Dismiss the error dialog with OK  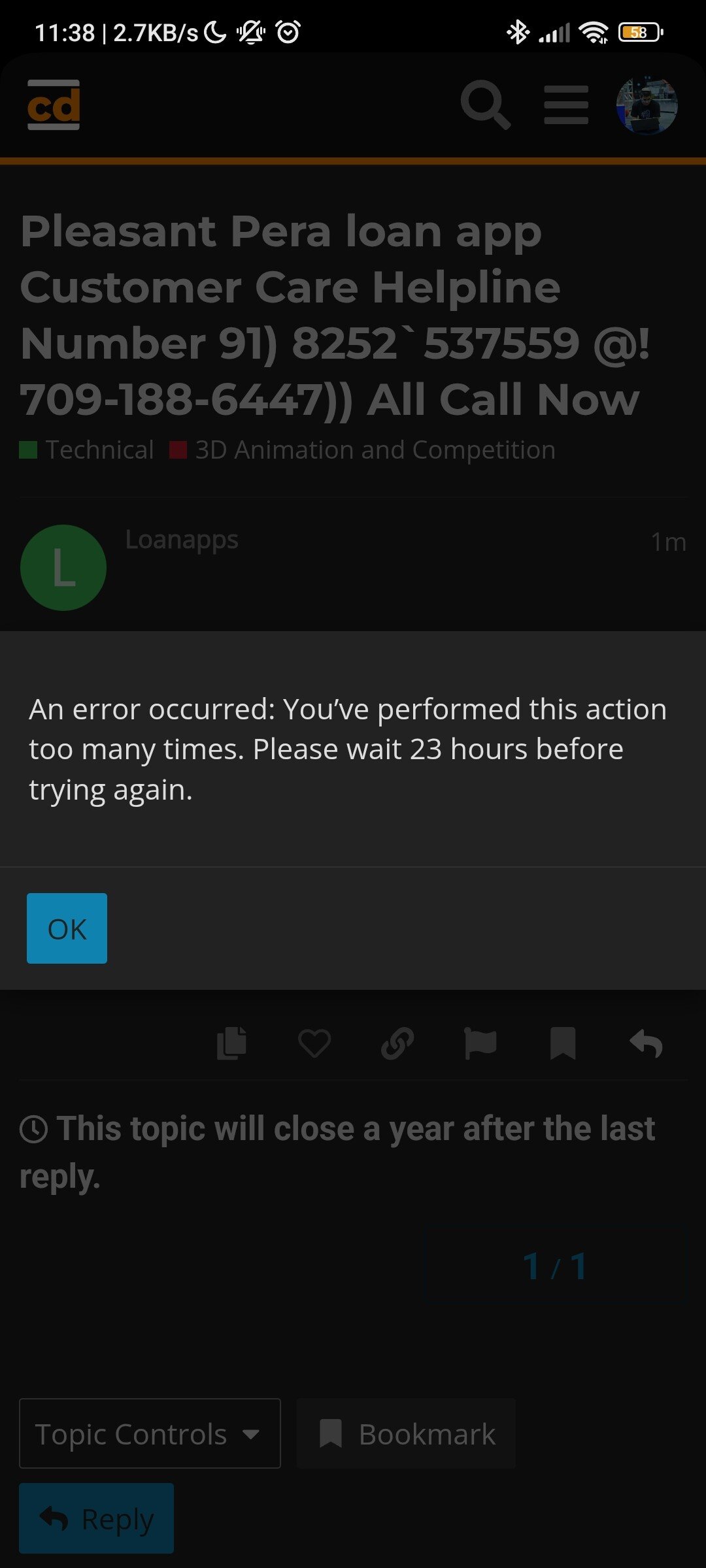pos(67,928)
